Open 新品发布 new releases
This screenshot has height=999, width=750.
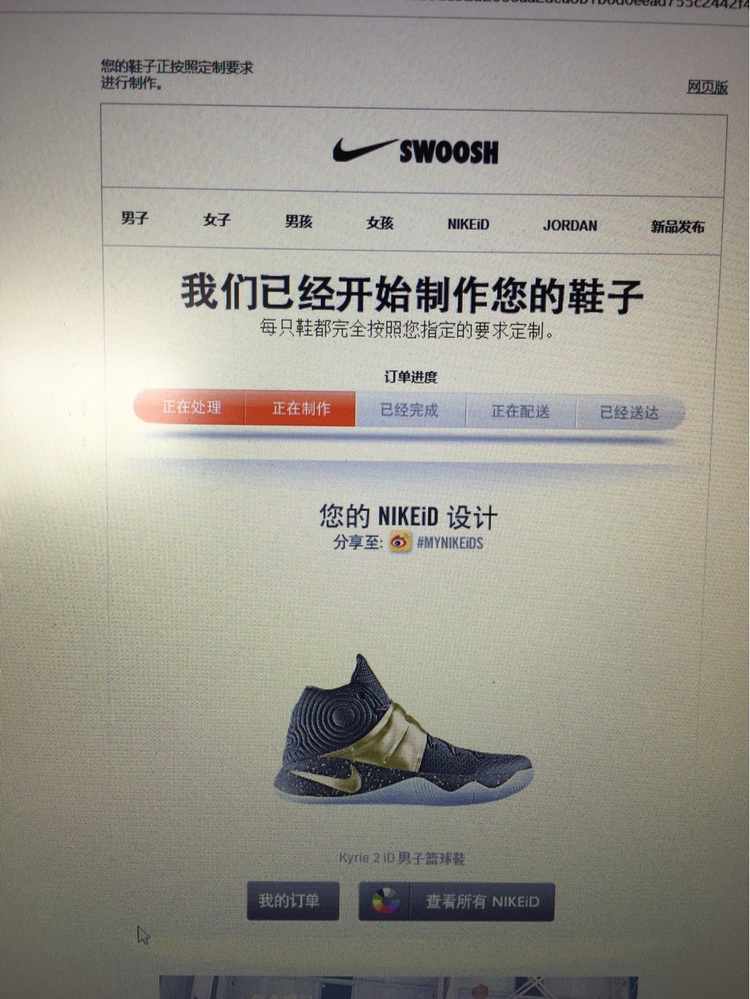pyautogui.click(x=677, y=226)
